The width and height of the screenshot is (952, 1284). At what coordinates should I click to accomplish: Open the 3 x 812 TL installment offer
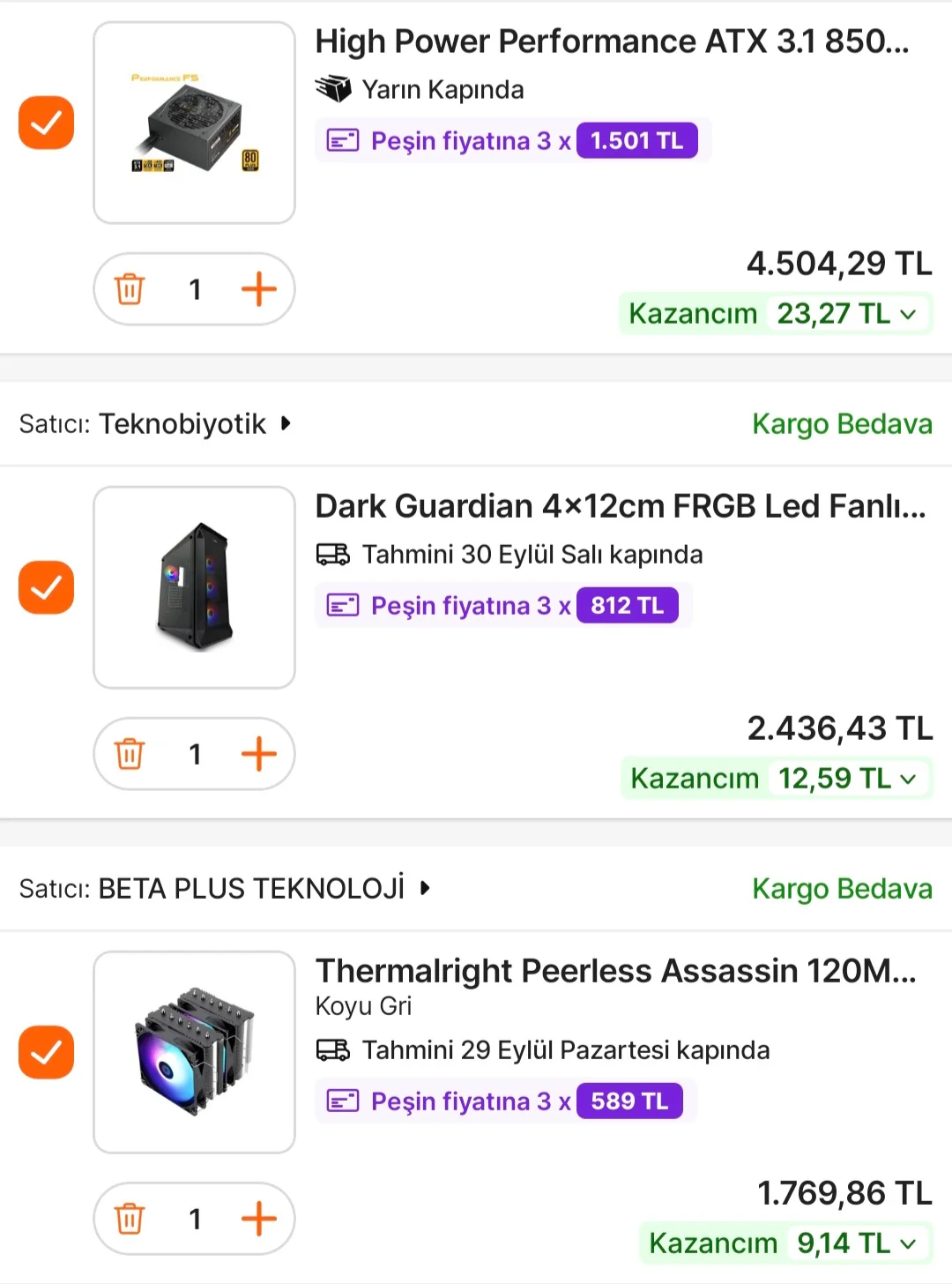pyautogui.click(x=502, y=606)
